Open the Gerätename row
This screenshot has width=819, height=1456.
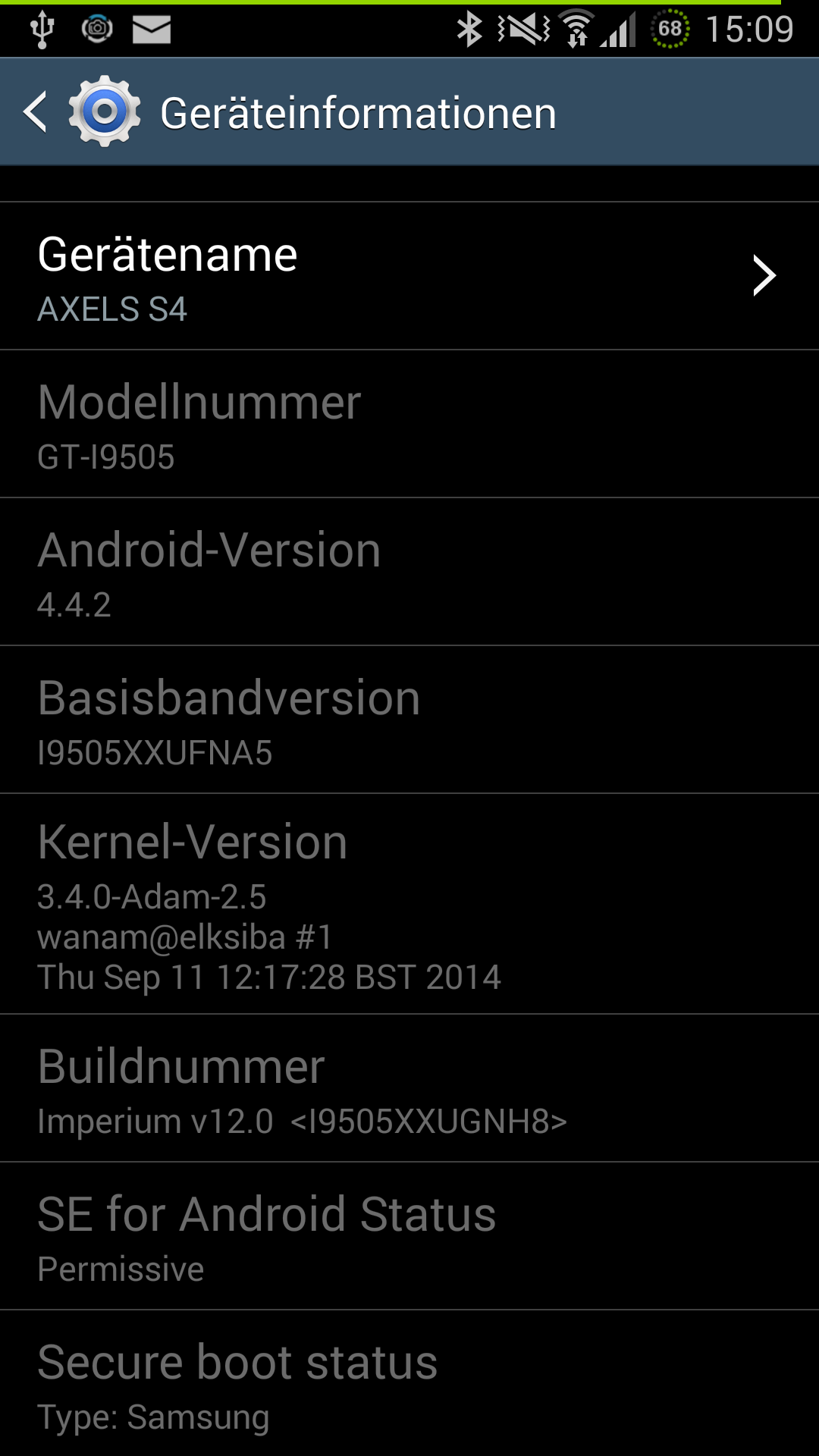(x=409, y=276)
